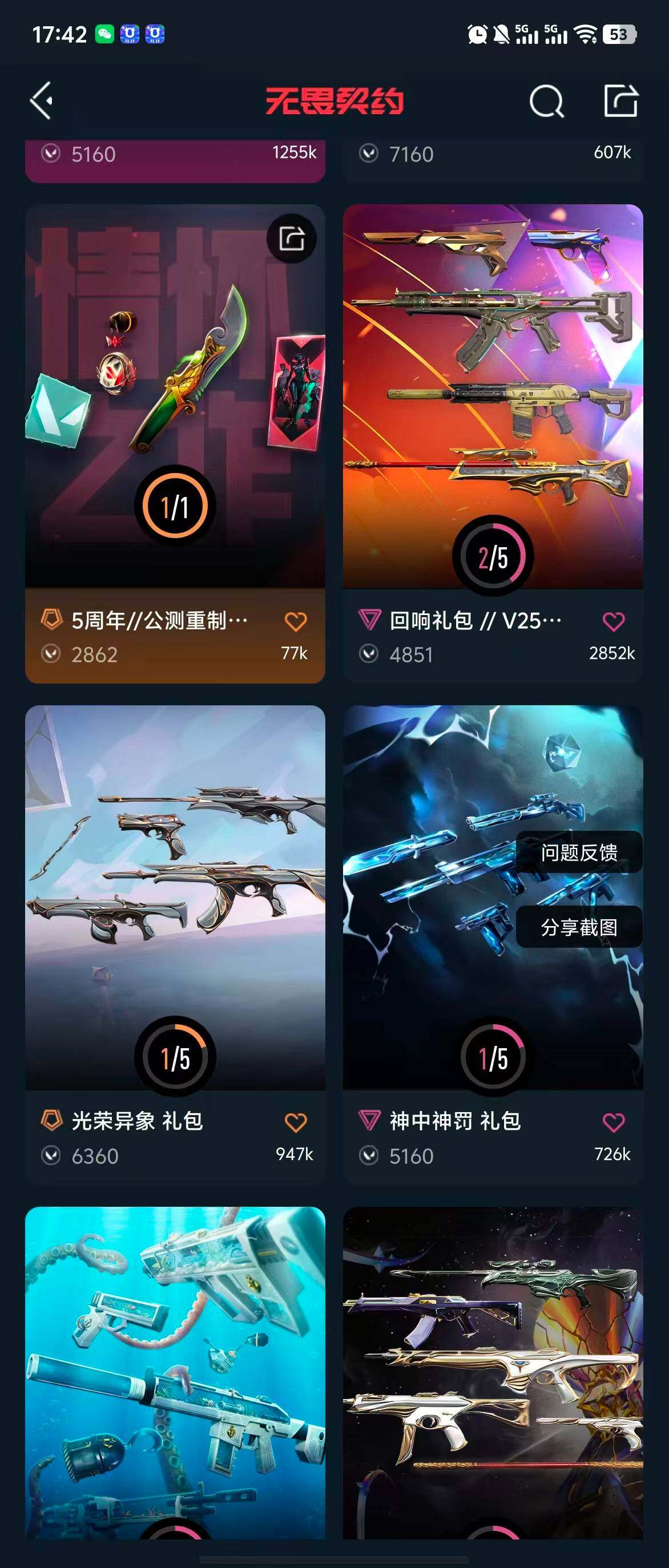Open the 光荣异象 礼包 card
Image resolution: width=669 pixels, height=1568 pixels.
coord(175,944)
